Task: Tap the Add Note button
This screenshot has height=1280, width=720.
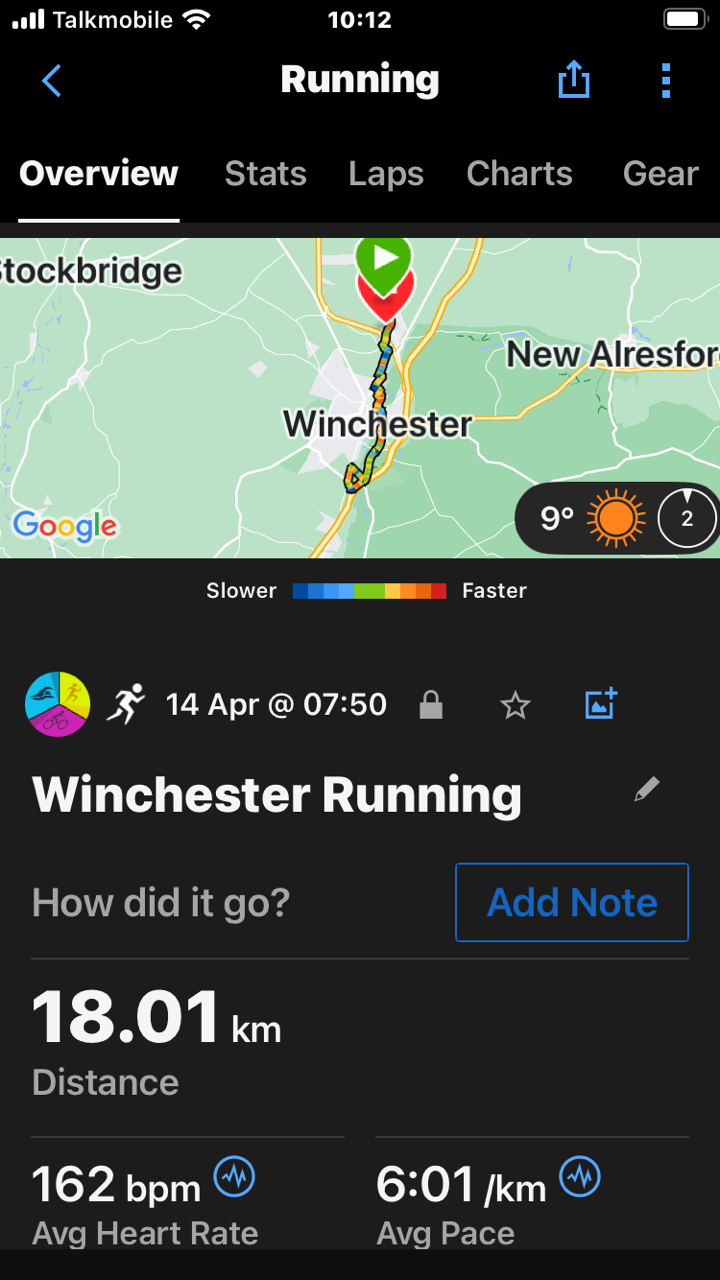Action: pos(572,902)
